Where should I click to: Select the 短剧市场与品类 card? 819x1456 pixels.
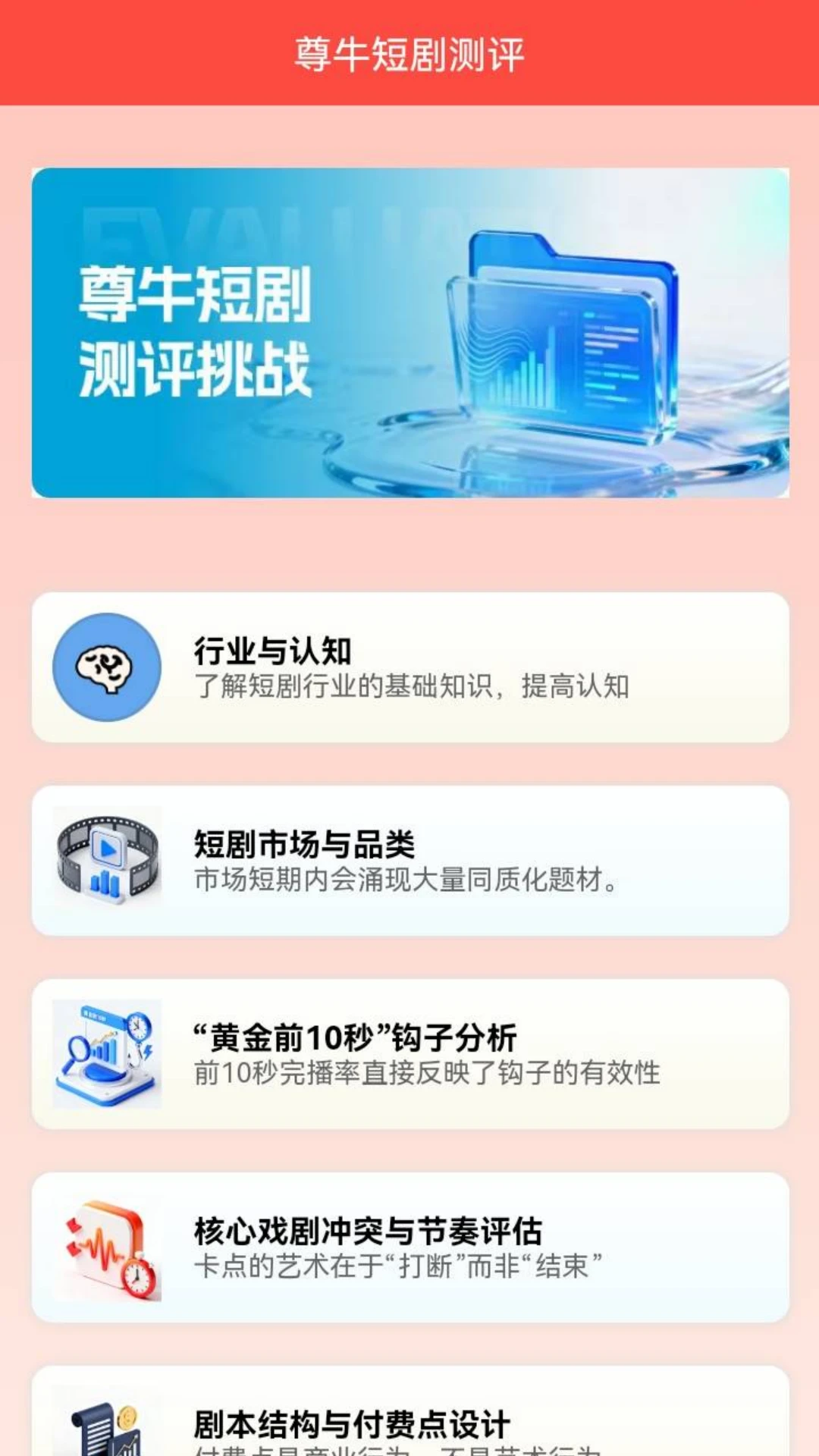[x=409, y=860]
